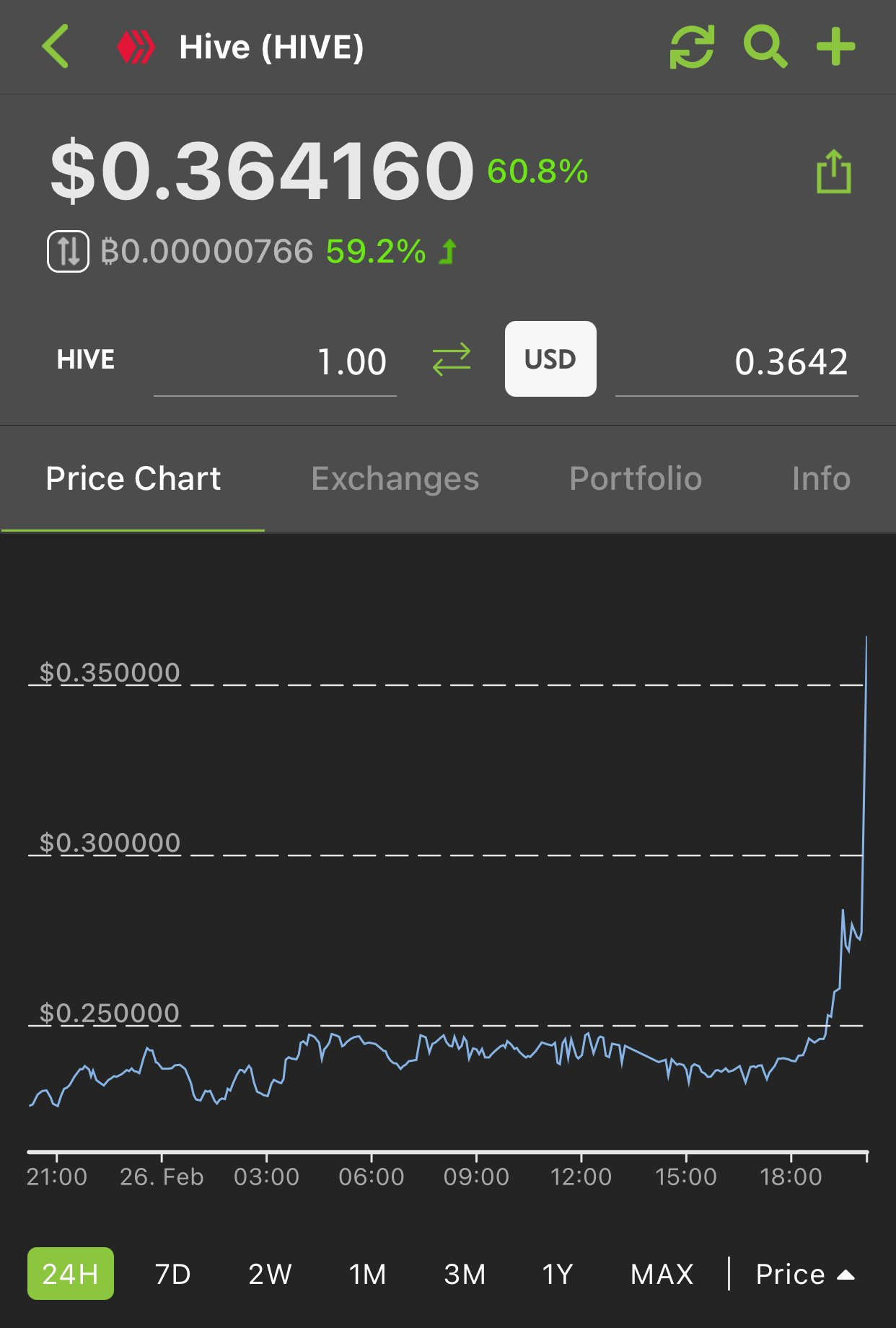Select the 7D chart range
Image resolution: width=896 pixels, height=1328 pixels.
tap(172, 1274)
